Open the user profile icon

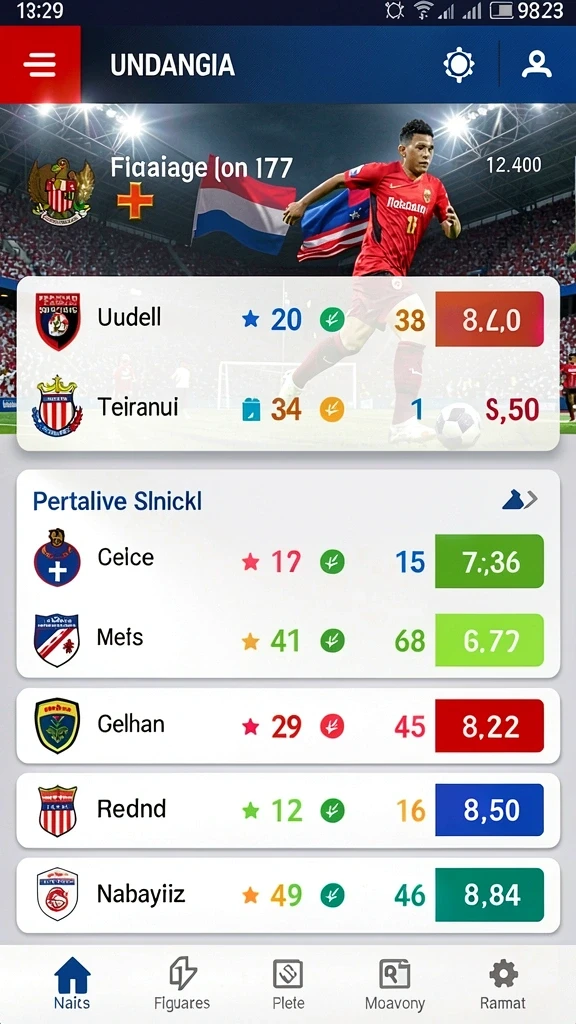point(536,65)
